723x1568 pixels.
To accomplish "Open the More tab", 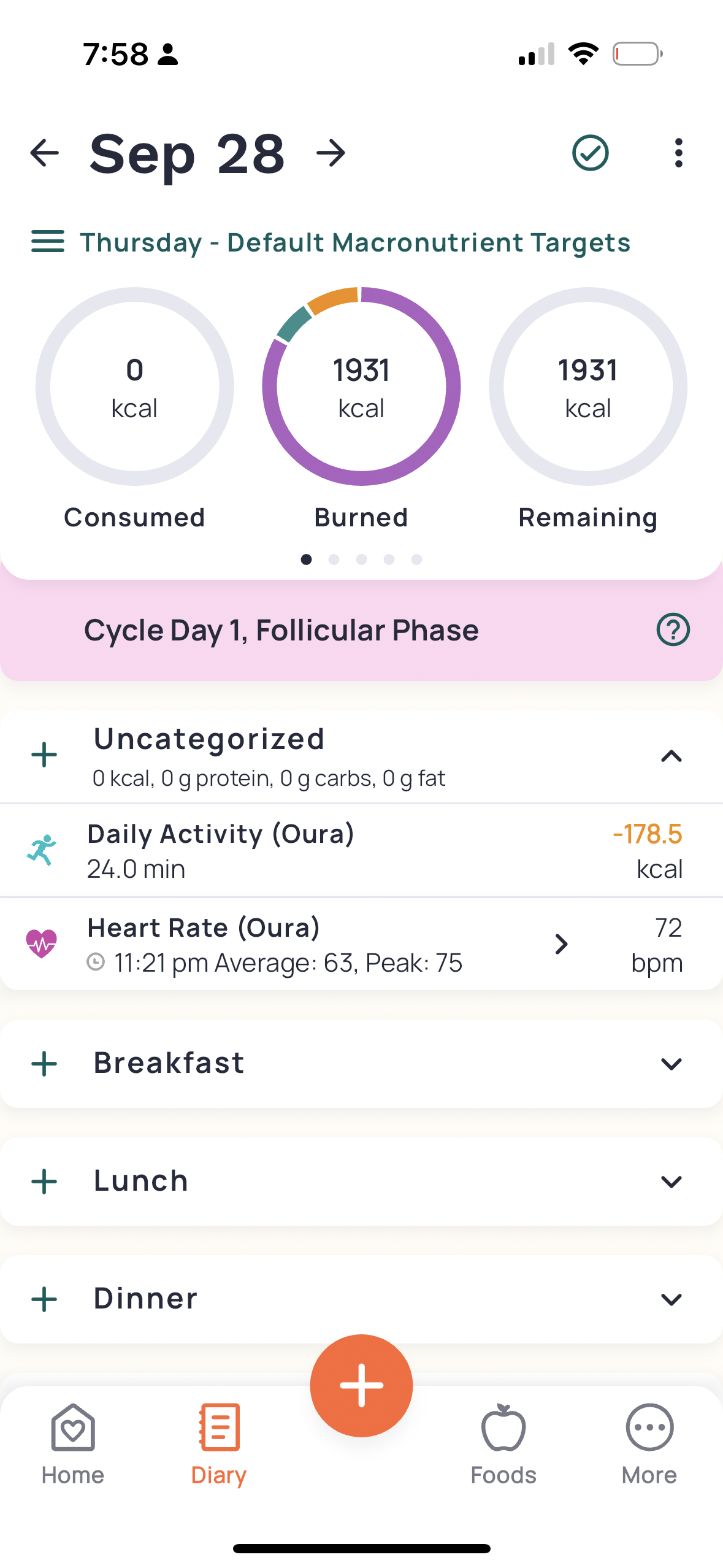I will 649,1444.
